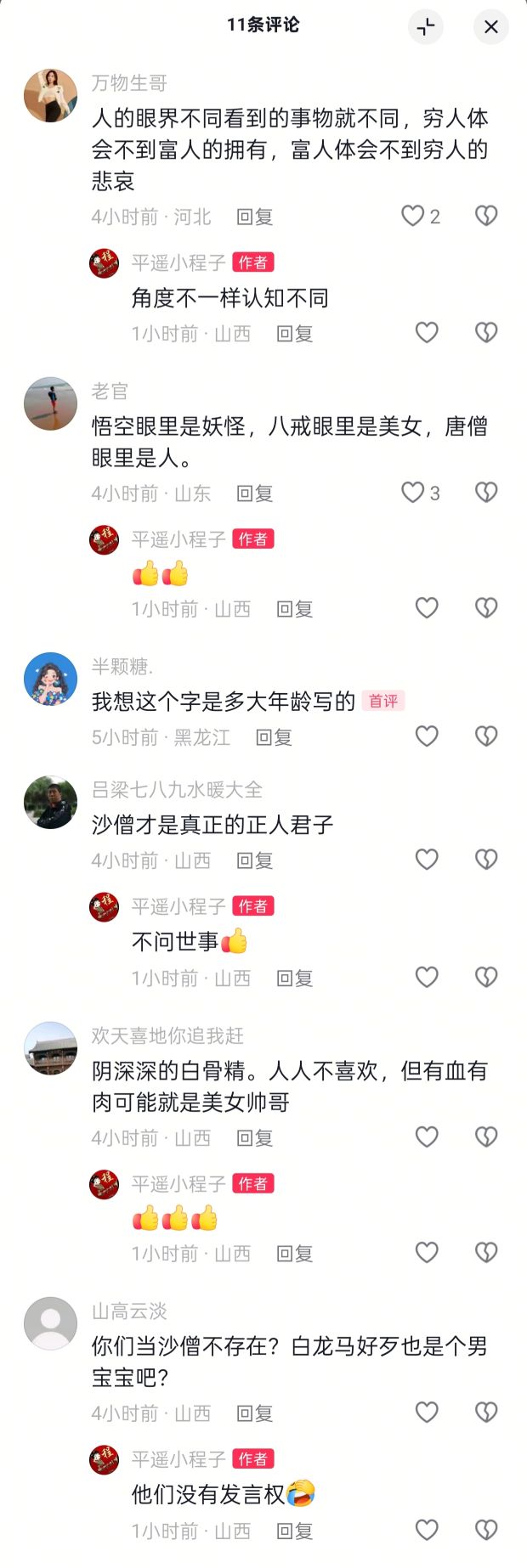Like 山高云淡's comment about 沙僧
The height and width of the screenshot is (1568, 527).
(427, 1413)
